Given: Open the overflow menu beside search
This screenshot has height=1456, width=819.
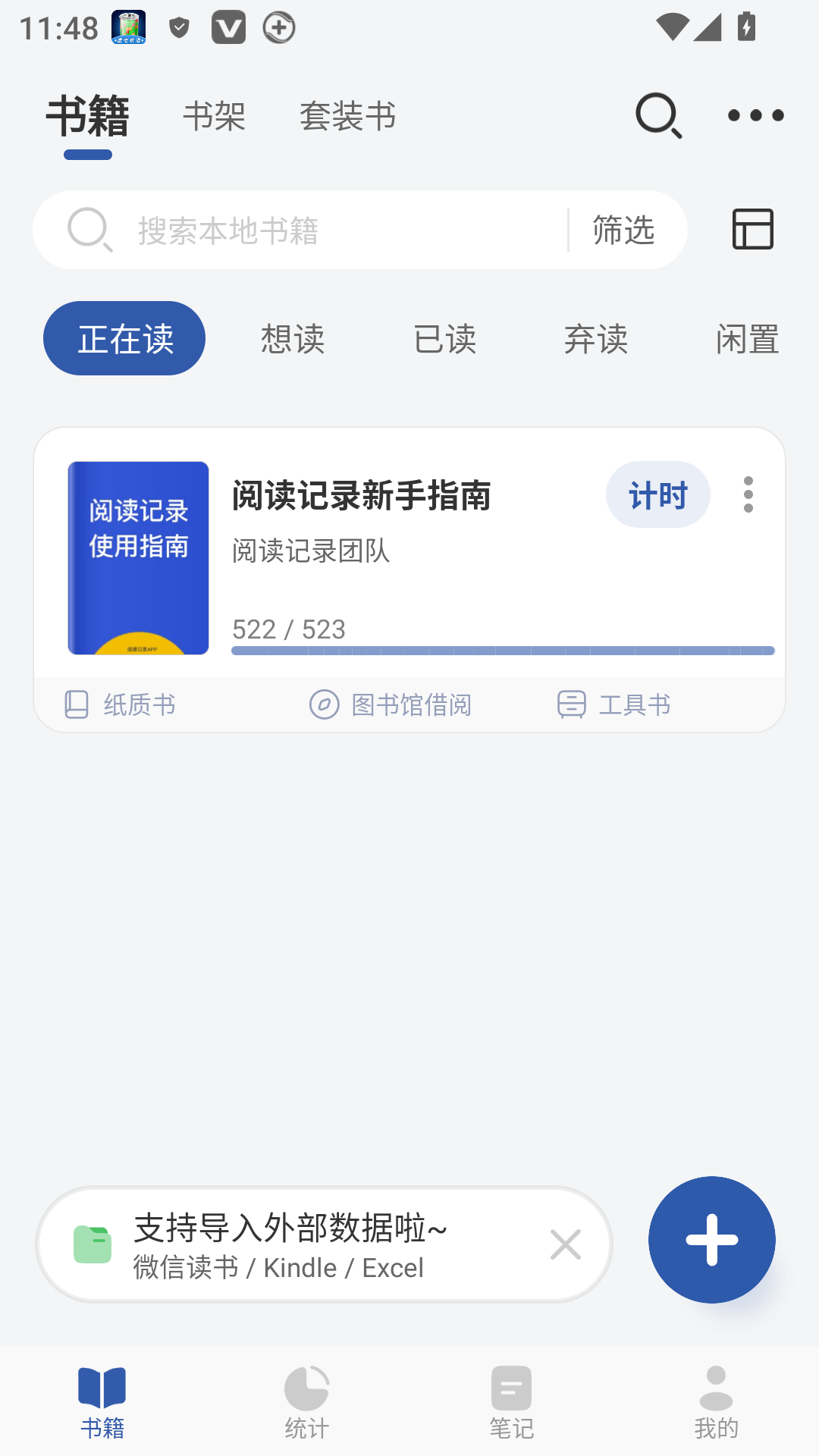Looking at the screenshot, I should point(755,115).
